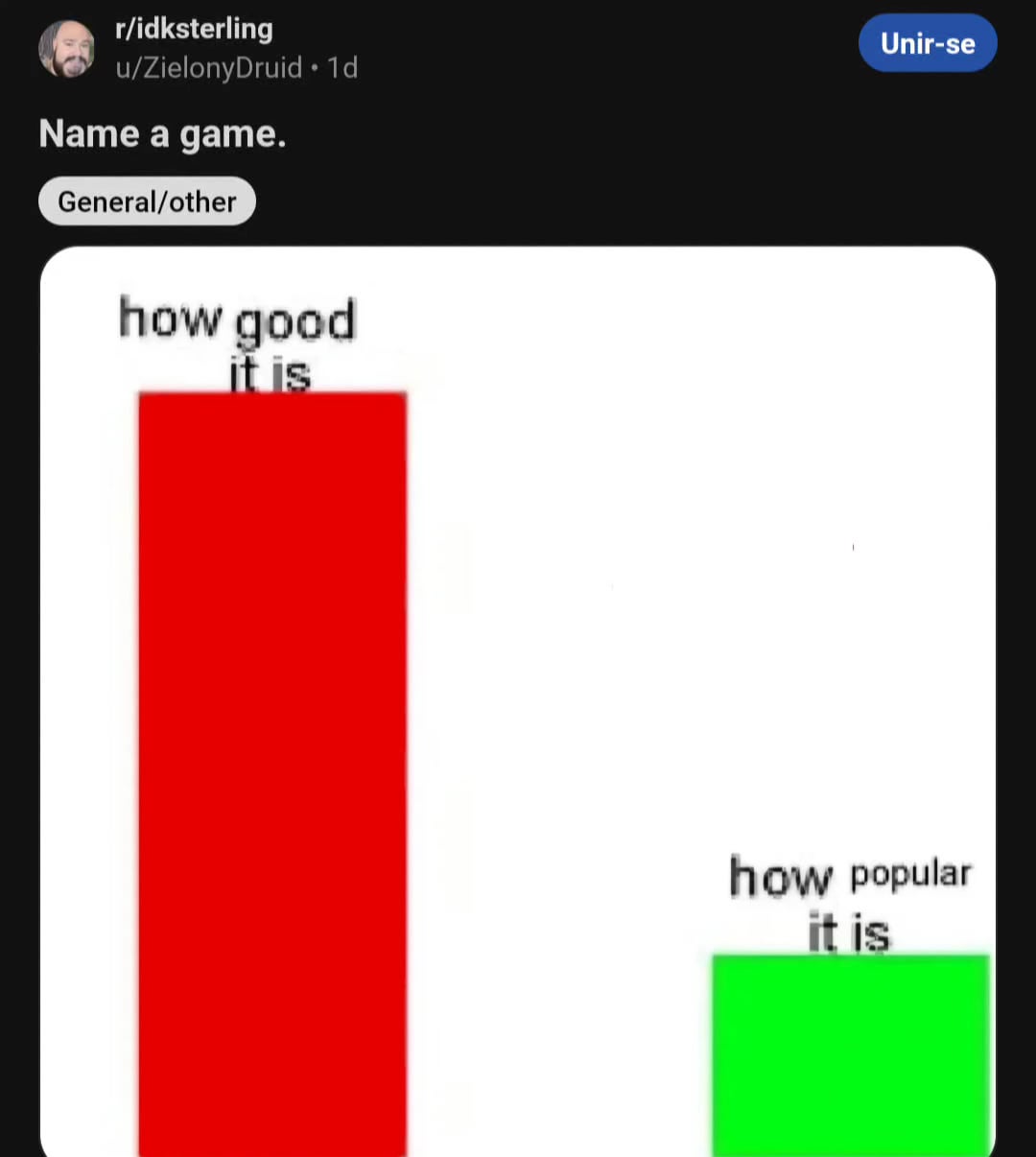
Task: Tap the Unir-se join button
Action: (x=927, y=44)
